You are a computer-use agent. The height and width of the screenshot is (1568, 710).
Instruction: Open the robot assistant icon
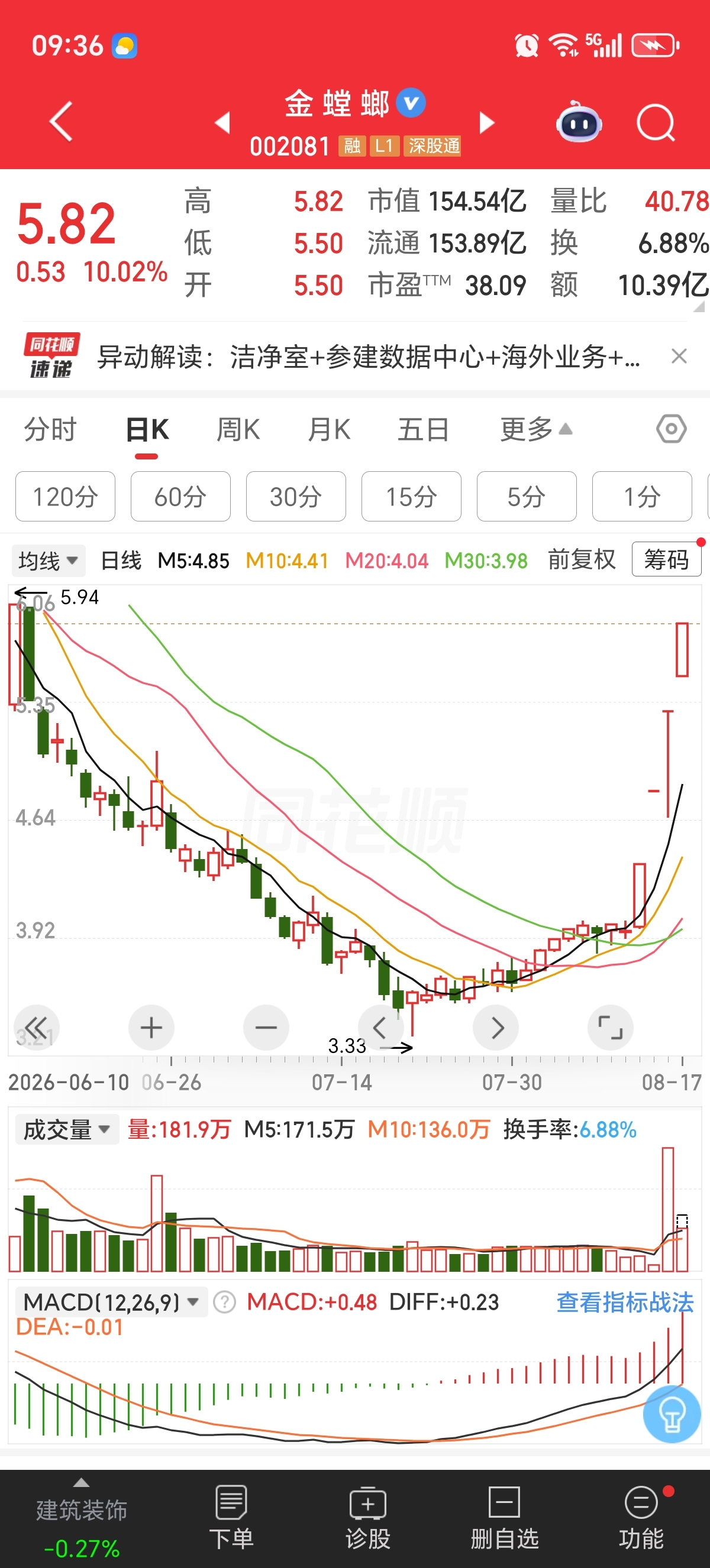tap(579, 122)
